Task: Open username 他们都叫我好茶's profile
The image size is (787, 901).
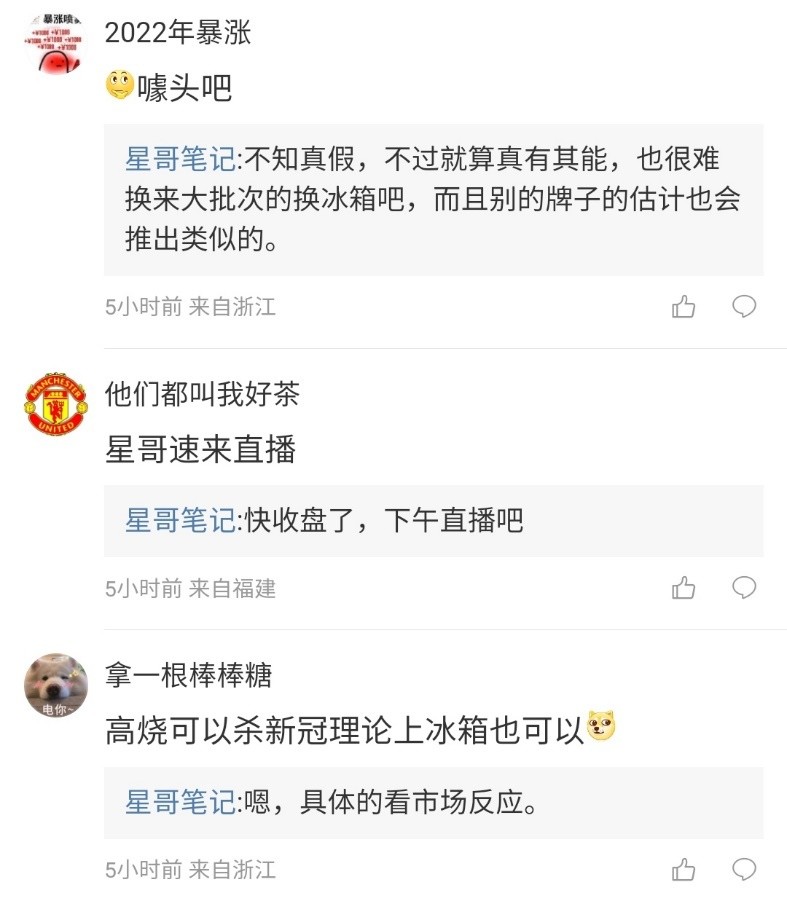Action: coord(202,393)
